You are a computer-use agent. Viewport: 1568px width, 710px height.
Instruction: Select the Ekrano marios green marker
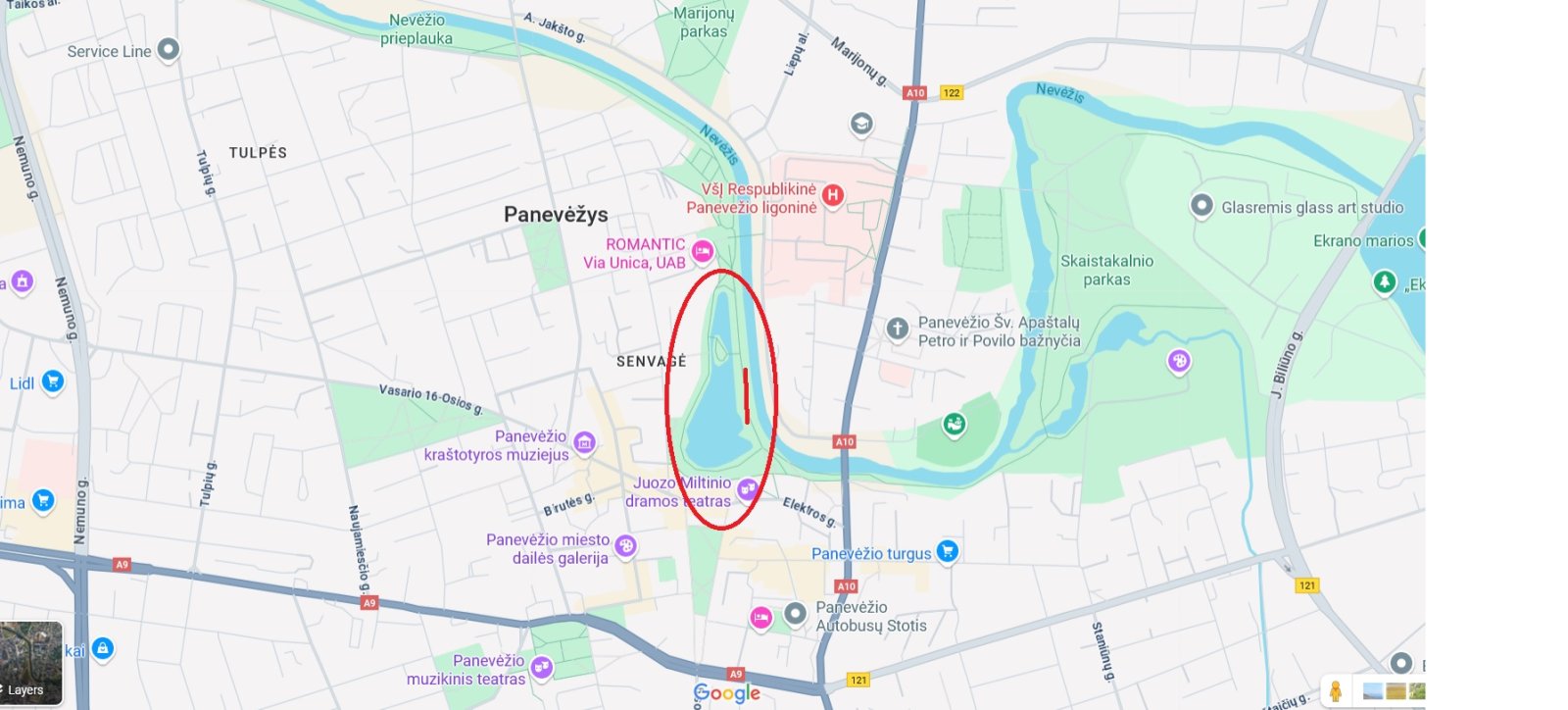click(x=1421, y=238)
